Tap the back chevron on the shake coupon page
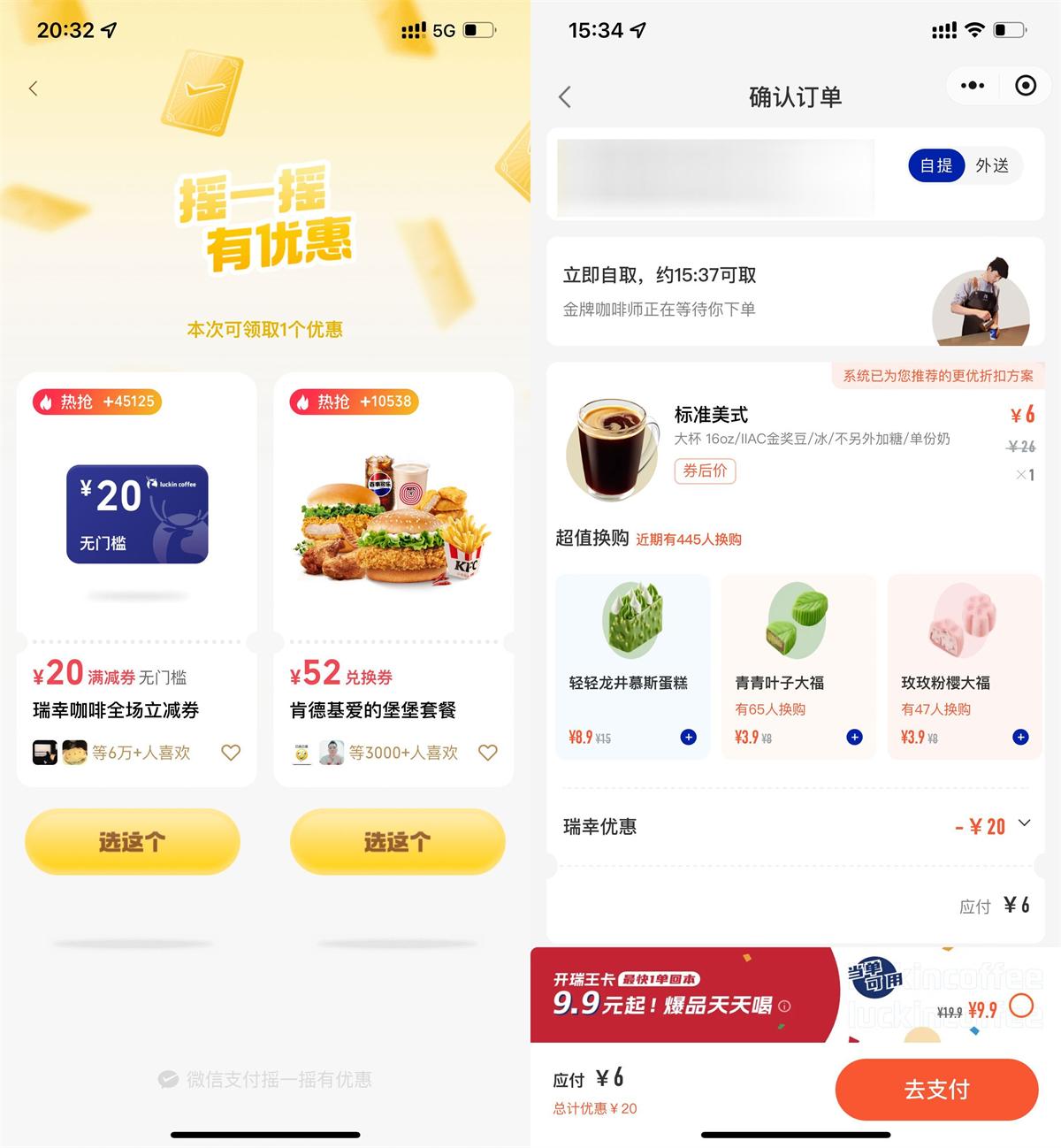 coord(33,88)
